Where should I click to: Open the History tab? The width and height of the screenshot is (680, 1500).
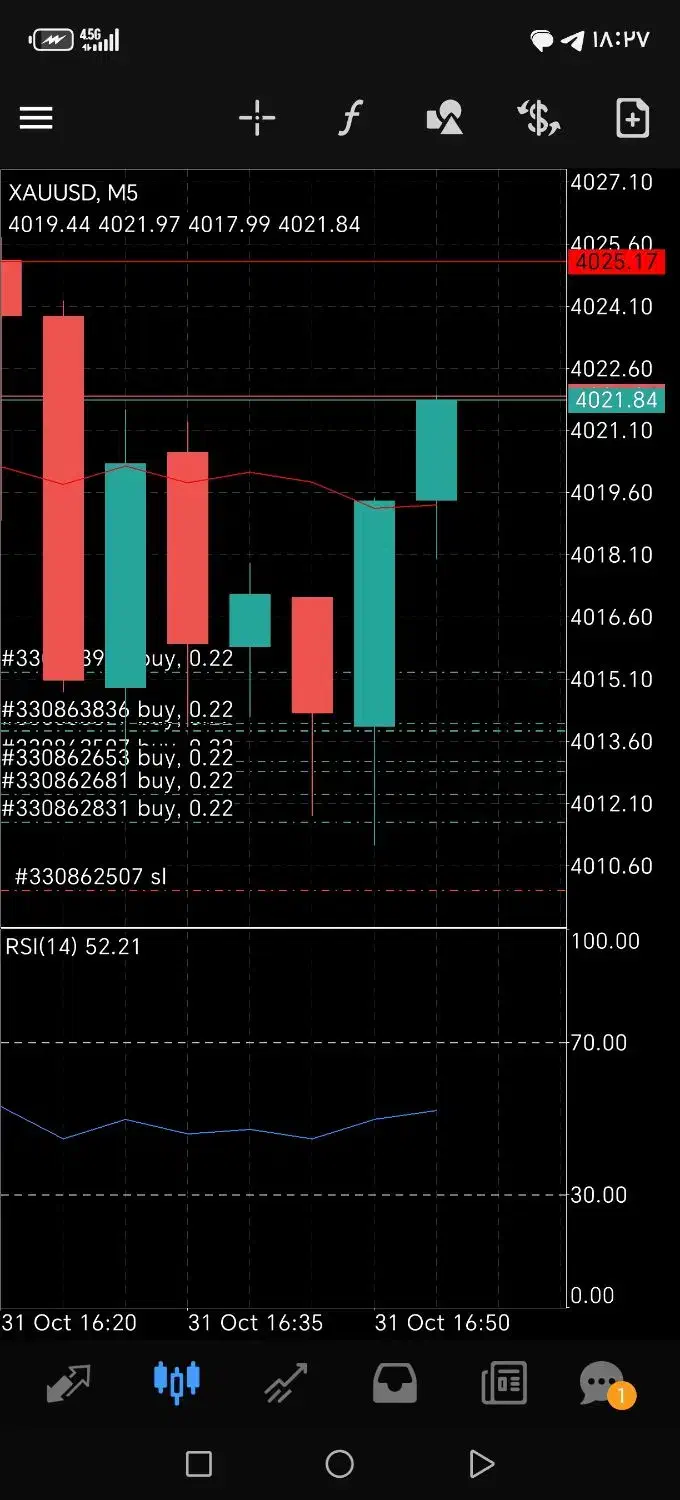coord(395,1384)
